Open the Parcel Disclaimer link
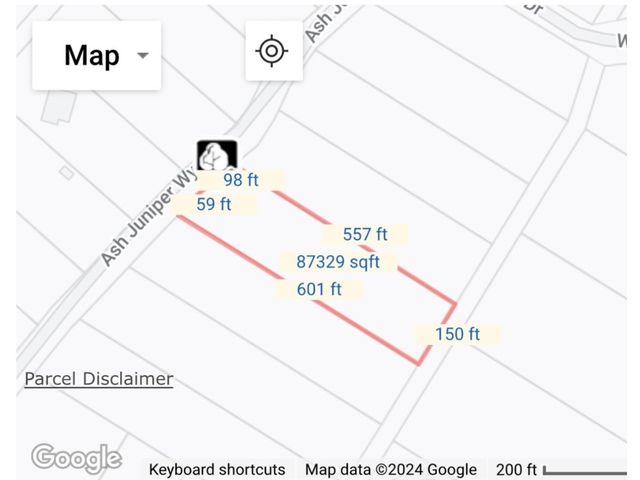640x480 pixels. click(99, 379)
